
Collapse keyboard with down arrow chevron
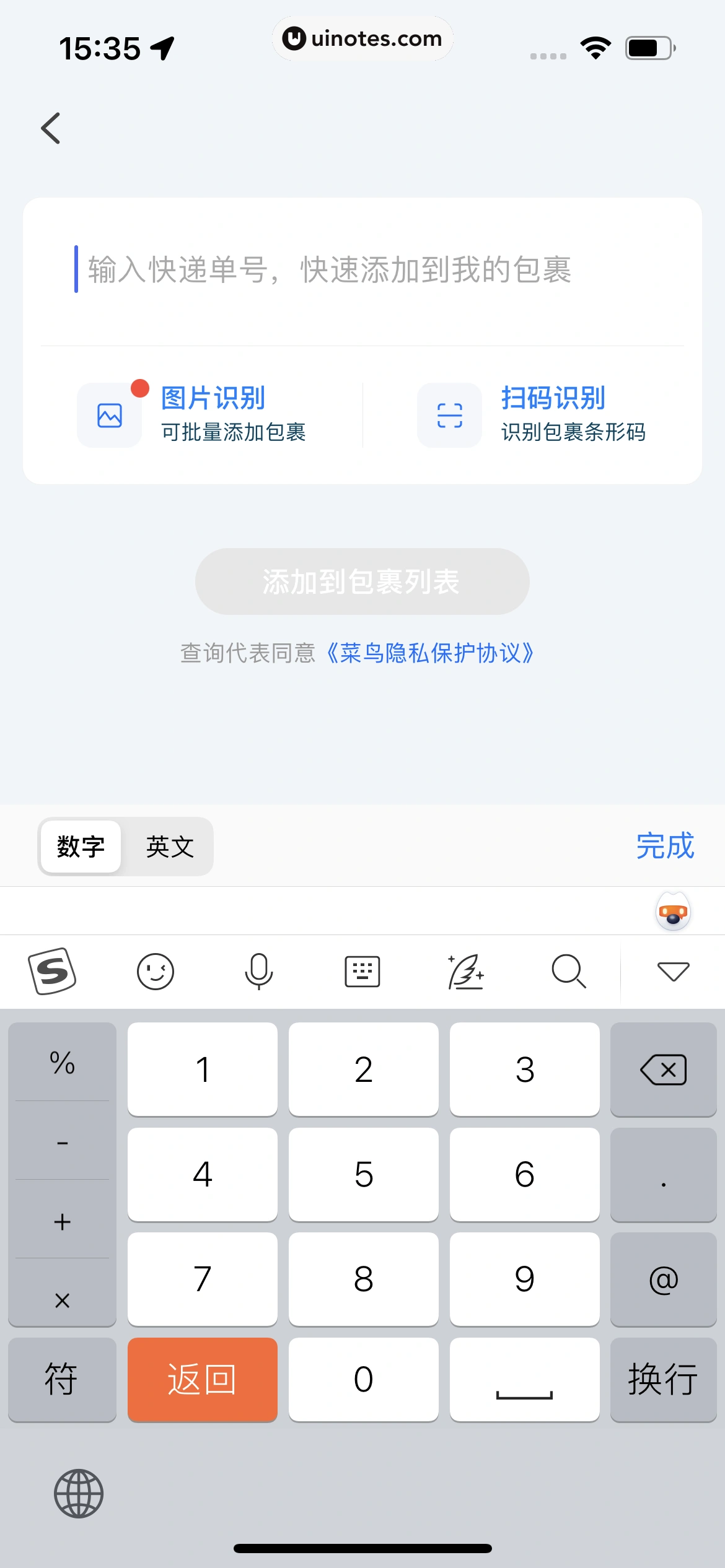[673, 971]
